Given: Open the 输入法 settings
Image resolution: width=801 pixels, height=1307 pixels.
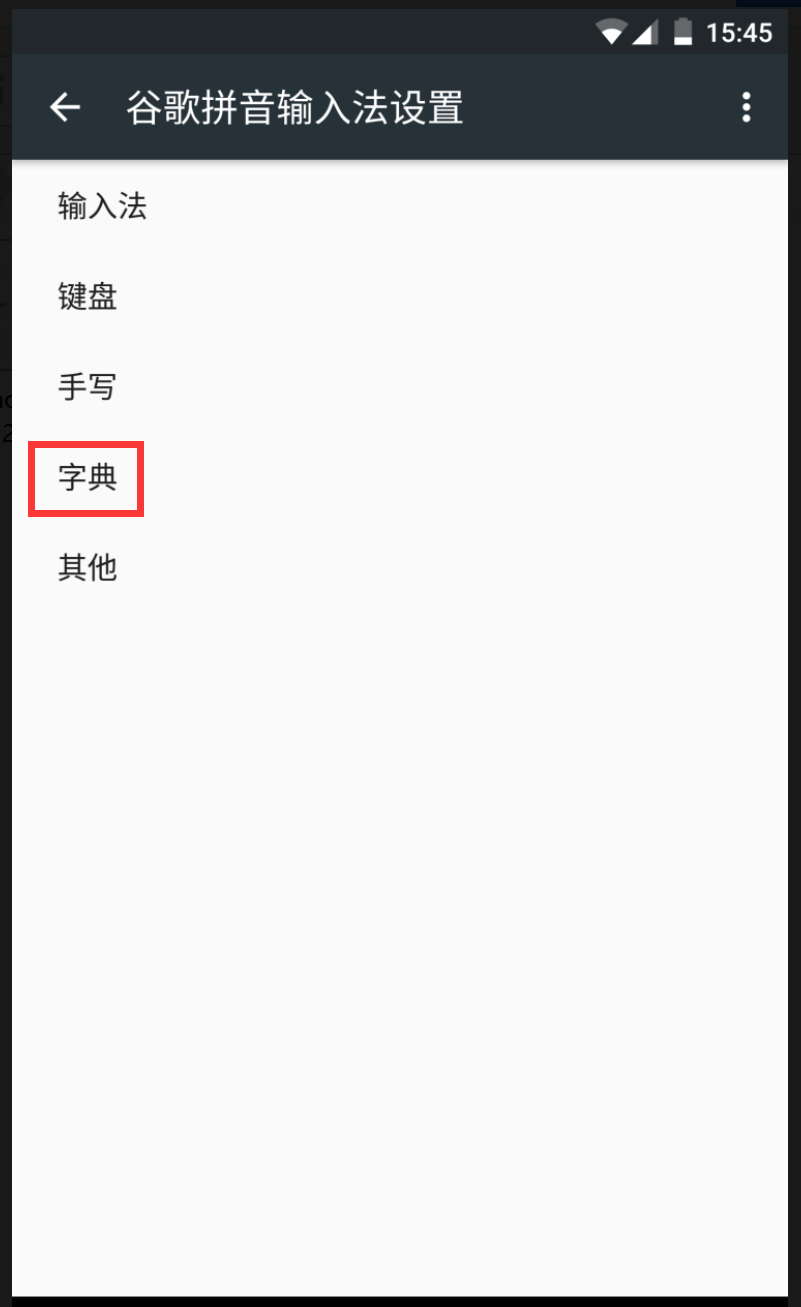Looking at the screenshot, I should click(x=102, y=207).
